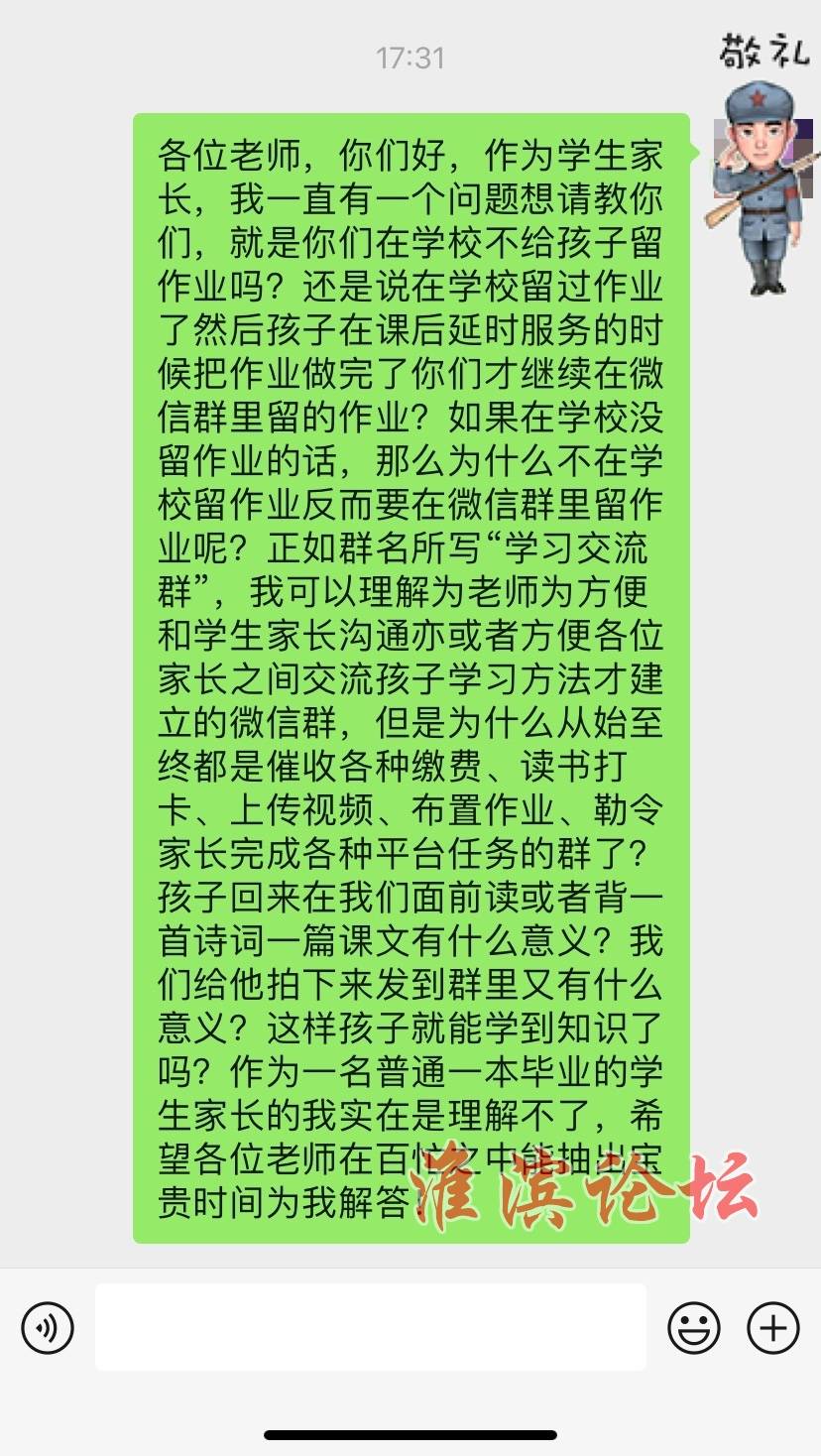The height and width of the screenshot is (1456, 821).
Task: Open the plus attachment menu
Action: (772, 1327)
